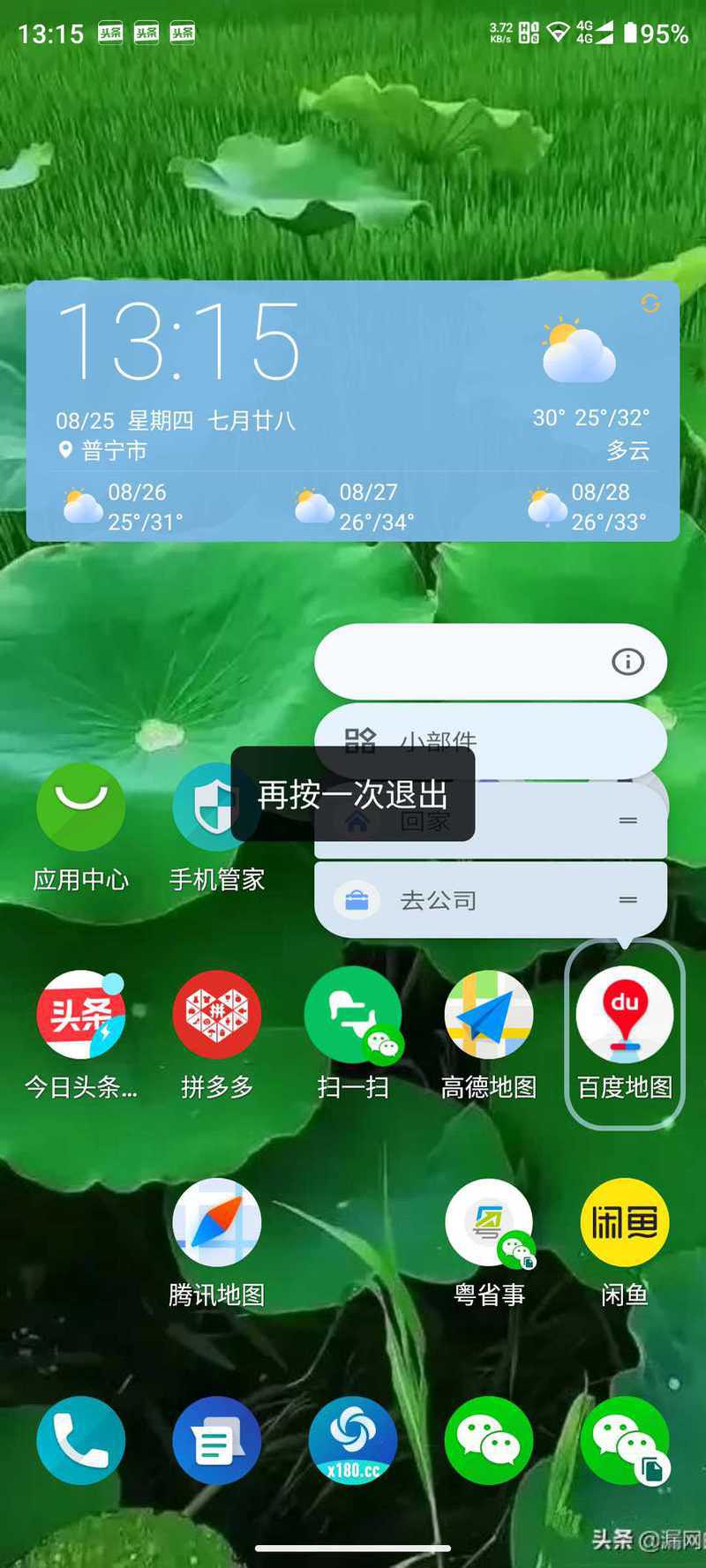Screen dimensions: 706x1568
Task: Open 今日头条 app
Action: (x=80, y=1034)
